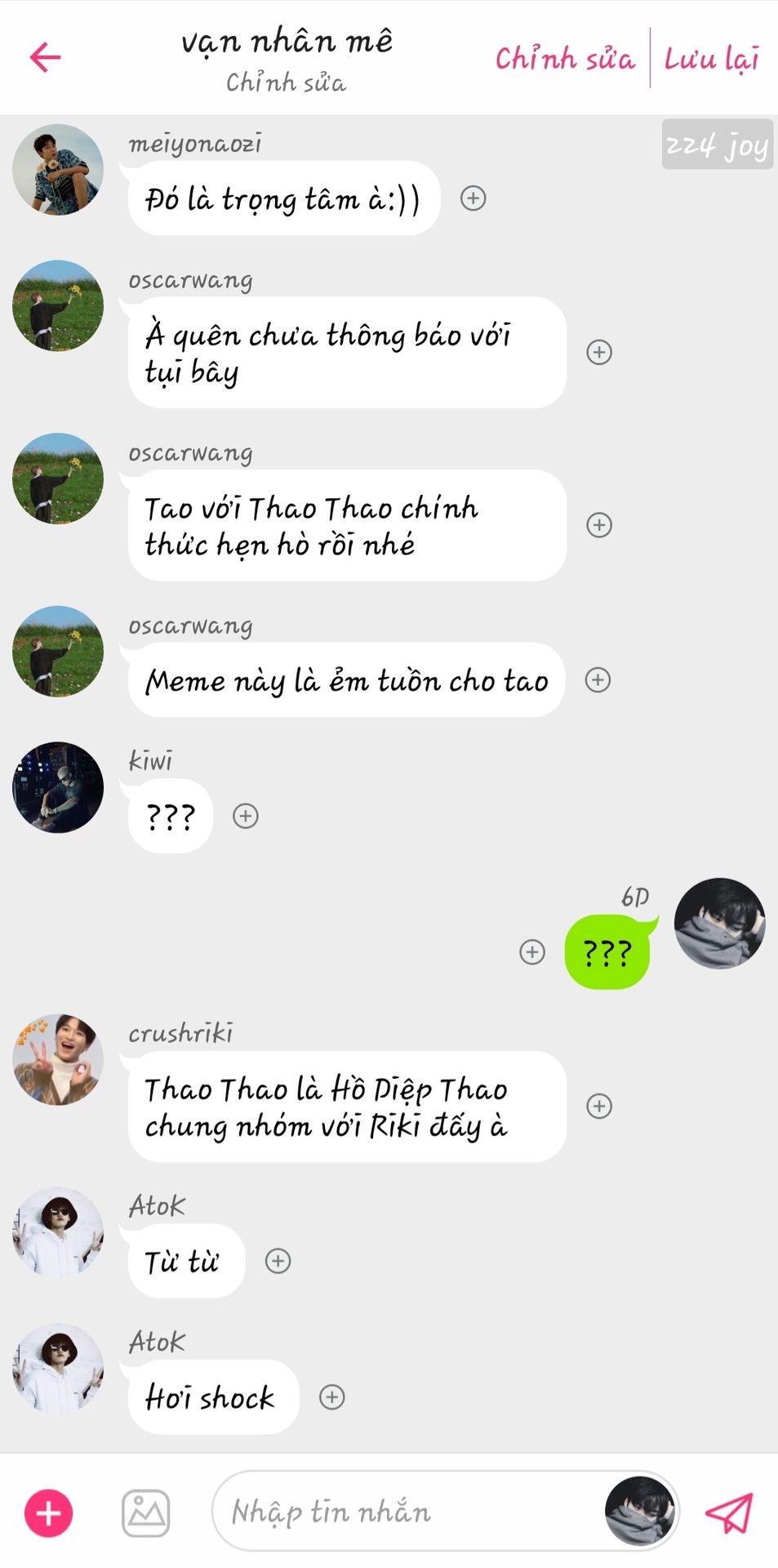Viewport: 778px width, 1568px height.
Task: Select the Hơi shock message bubble
Action: point(214,1397)
